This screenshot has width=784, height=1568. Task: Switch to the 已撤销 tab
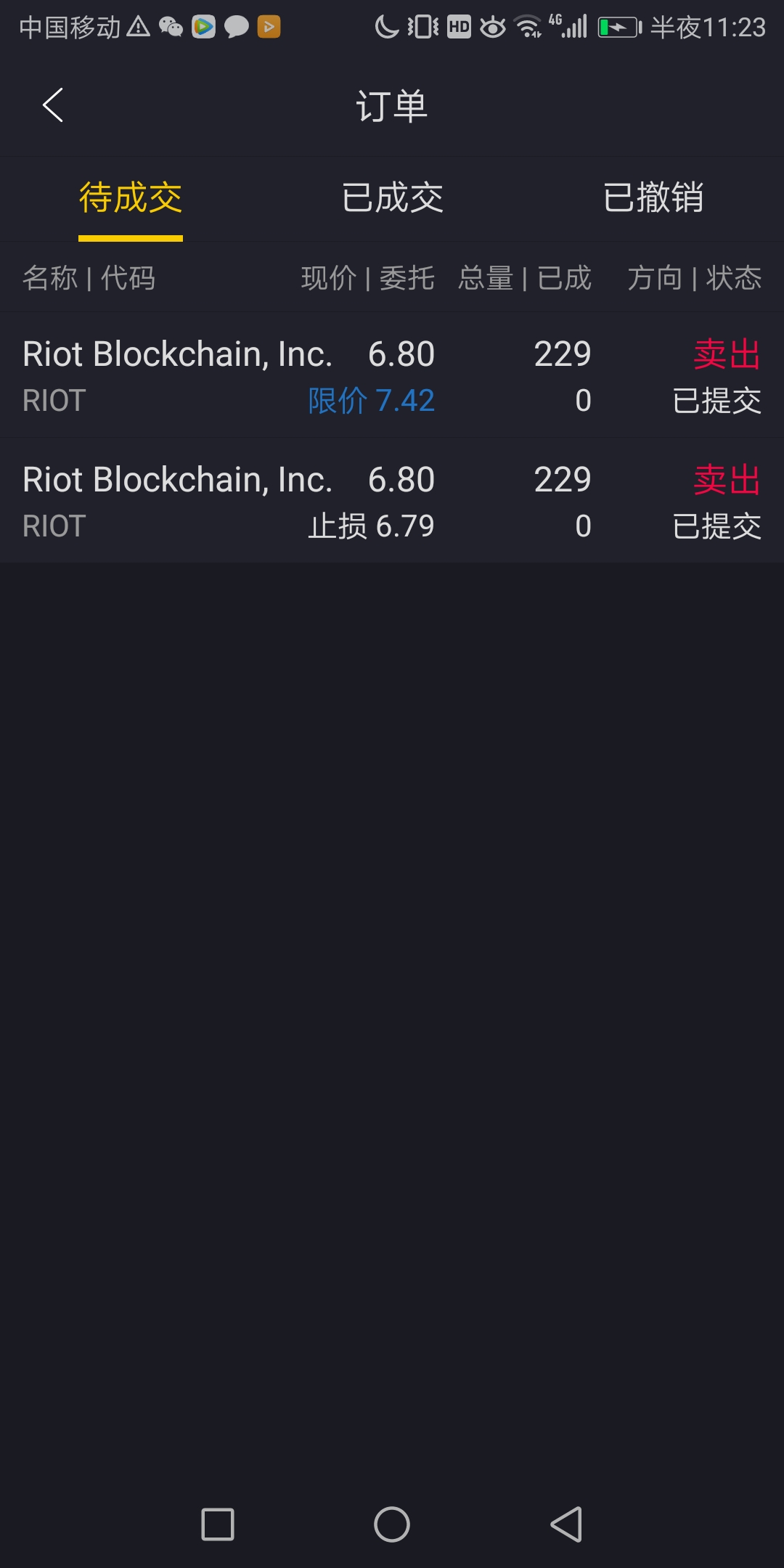click(x=653, y=197)
